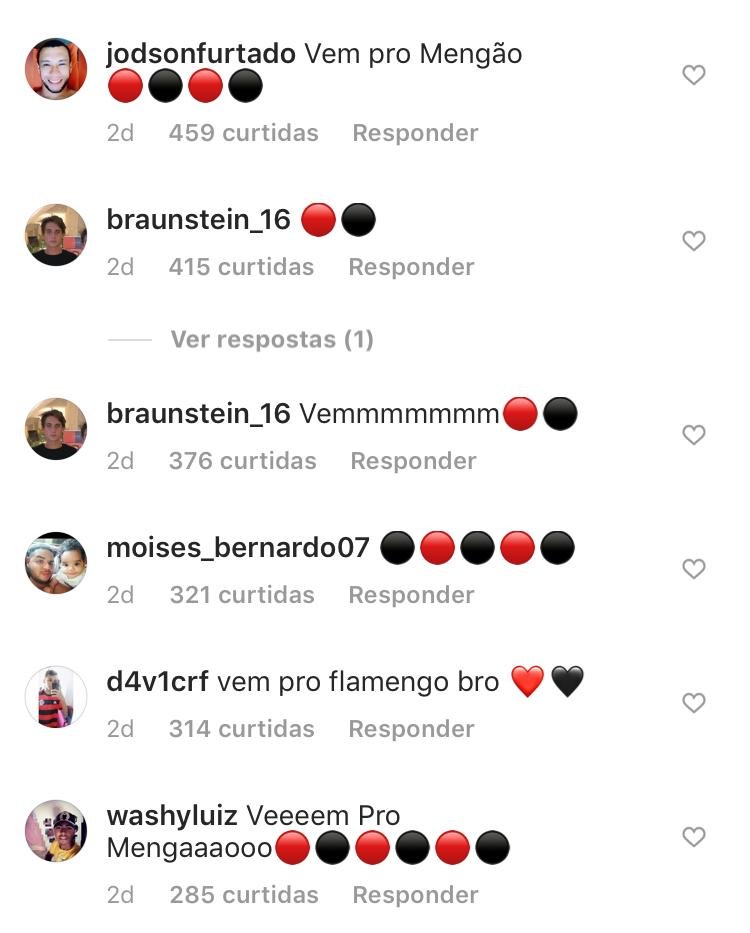Reply to moises_bernardo07's comment
Viewport: 750px width, 933px height.
coord(411,595)
